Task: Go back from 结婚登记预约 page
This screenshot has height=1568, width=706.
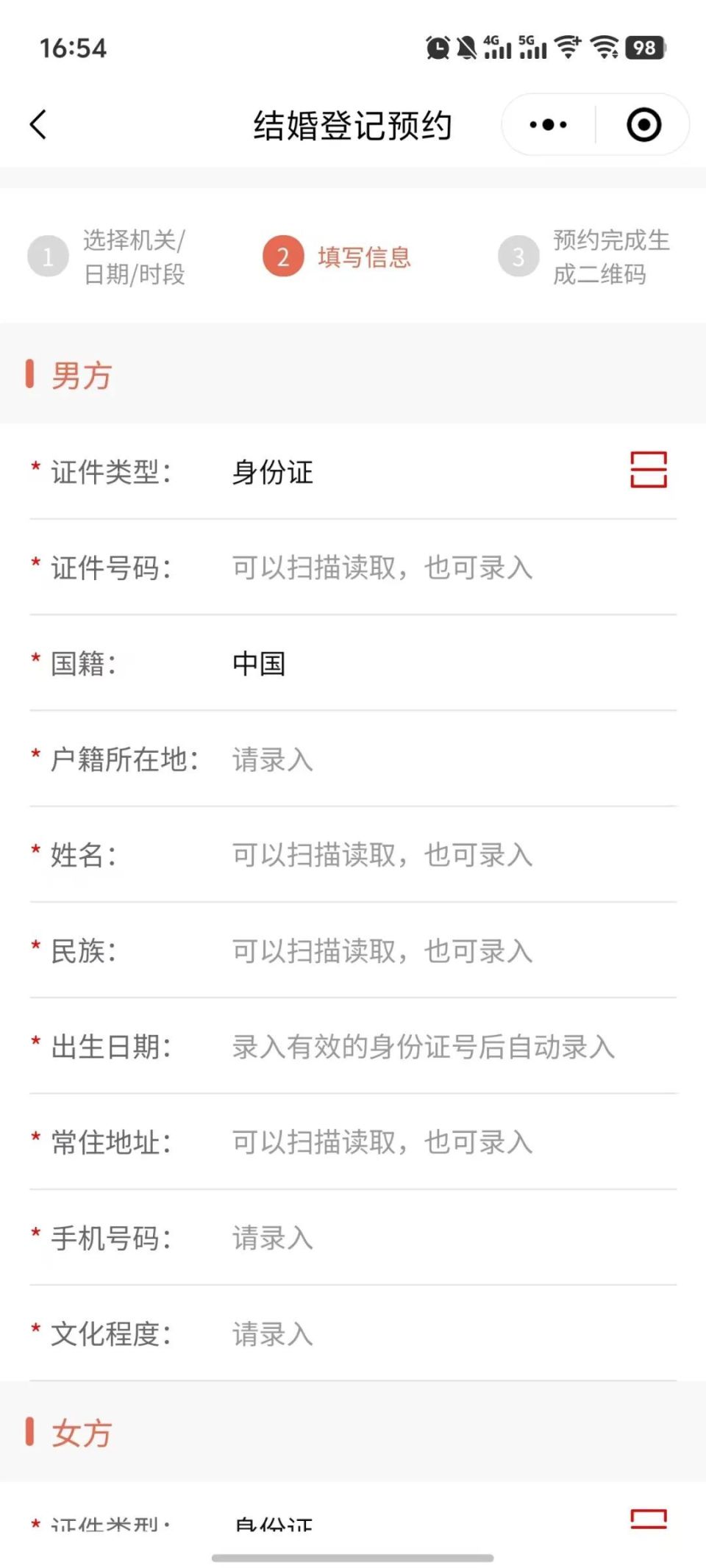Action: coord(38,124)
